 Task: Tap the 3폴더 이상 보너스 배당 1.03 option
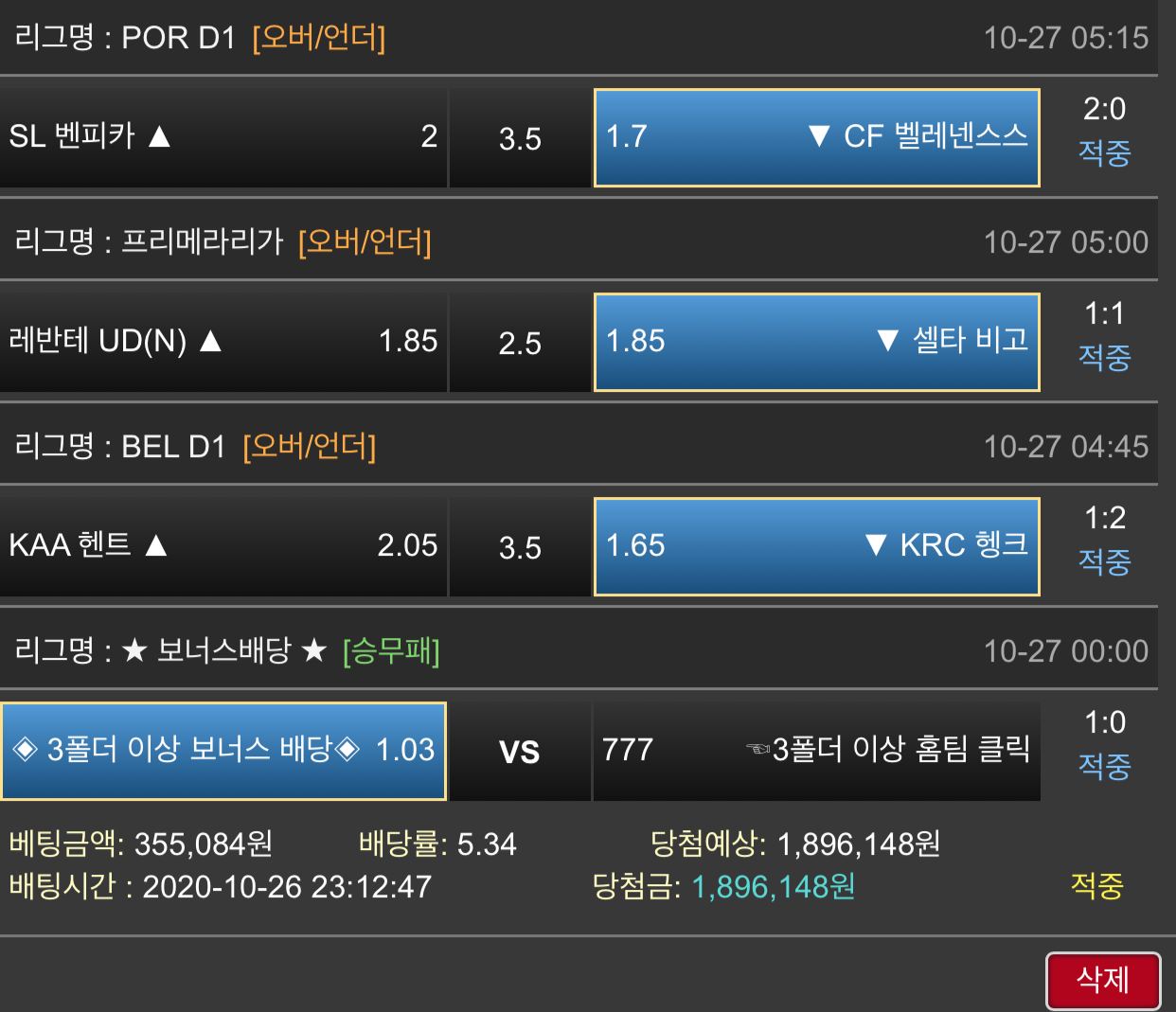tap(223, 751)
